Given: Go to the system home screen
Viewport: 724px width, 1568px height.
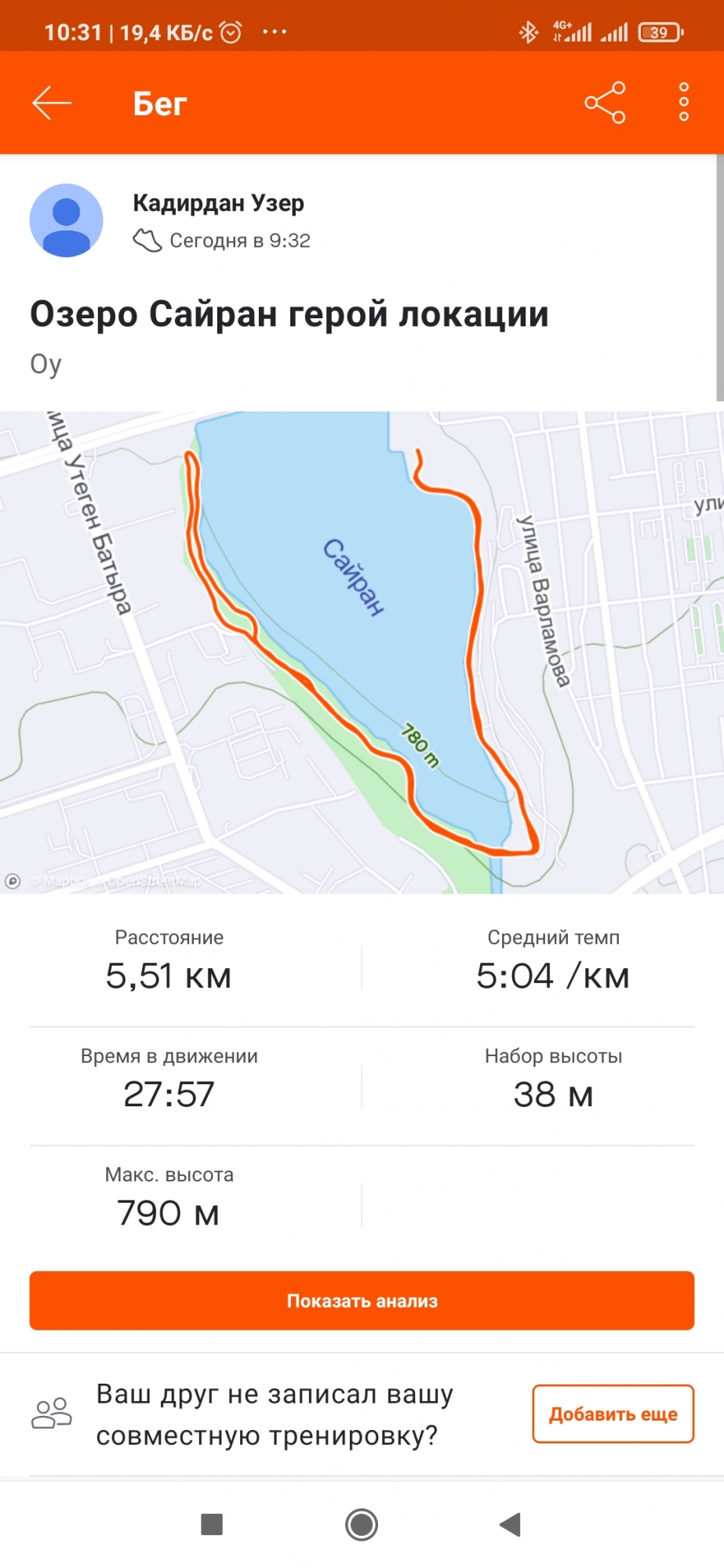Looking at the screenshot, I should click(x=362, y=1524).
